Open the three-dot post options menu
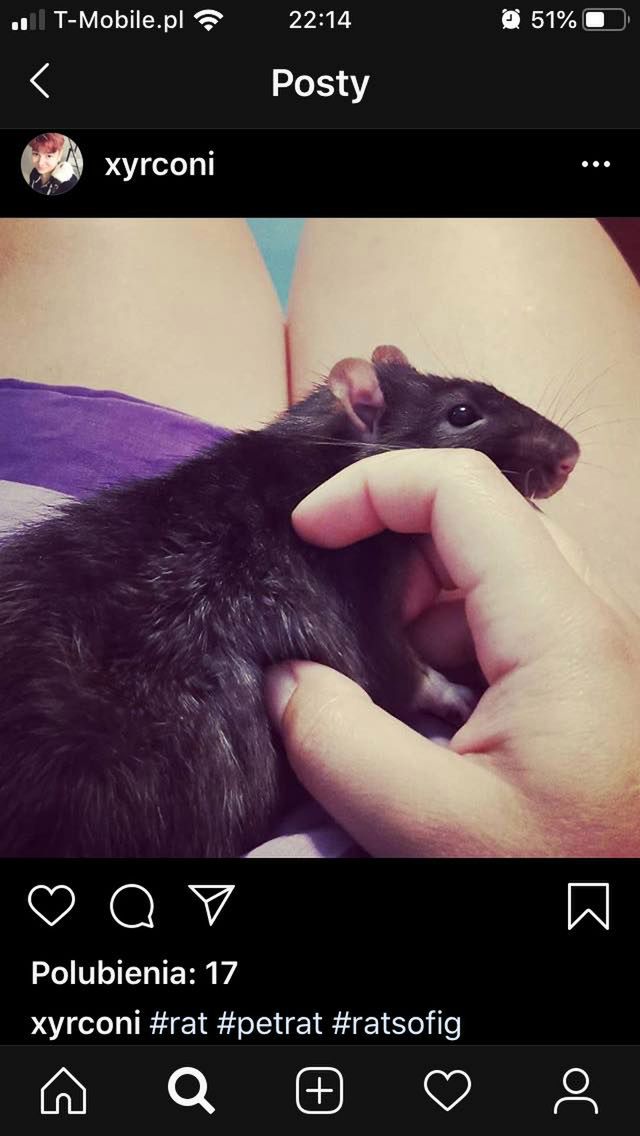640x1136 pixels. click(x=595, y=165)
